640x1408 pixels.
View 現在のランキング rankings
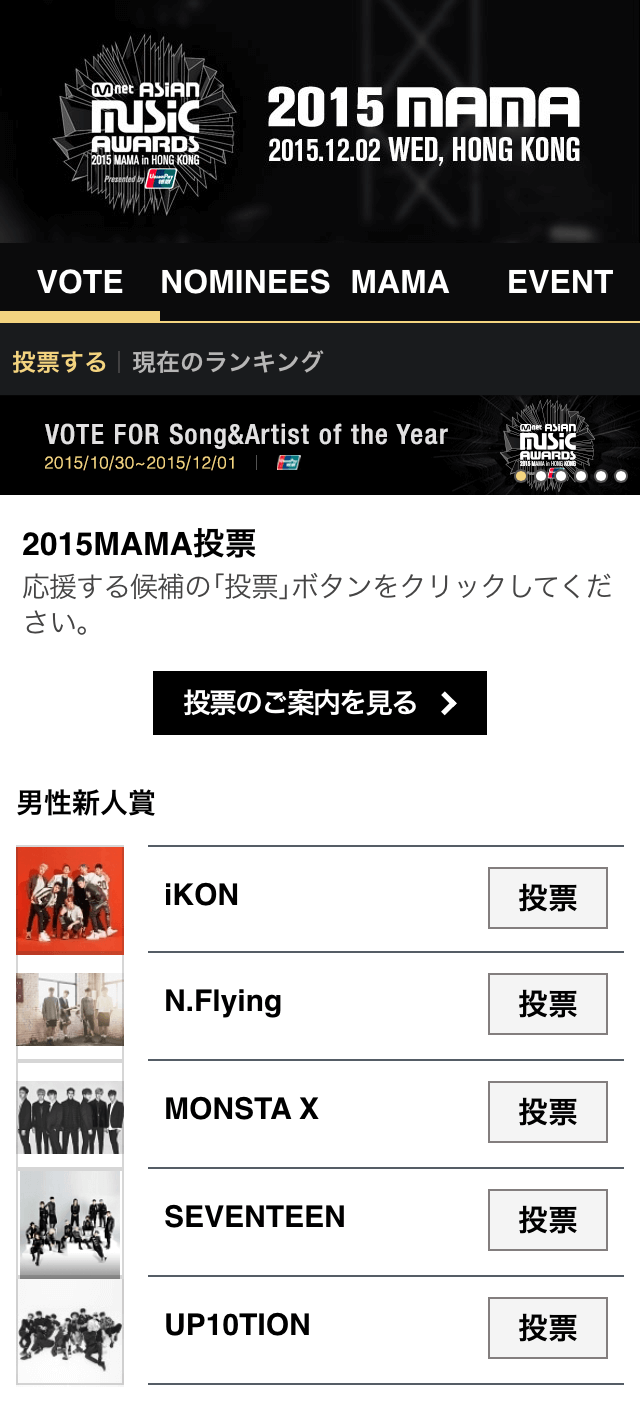[x=228, y=362]
